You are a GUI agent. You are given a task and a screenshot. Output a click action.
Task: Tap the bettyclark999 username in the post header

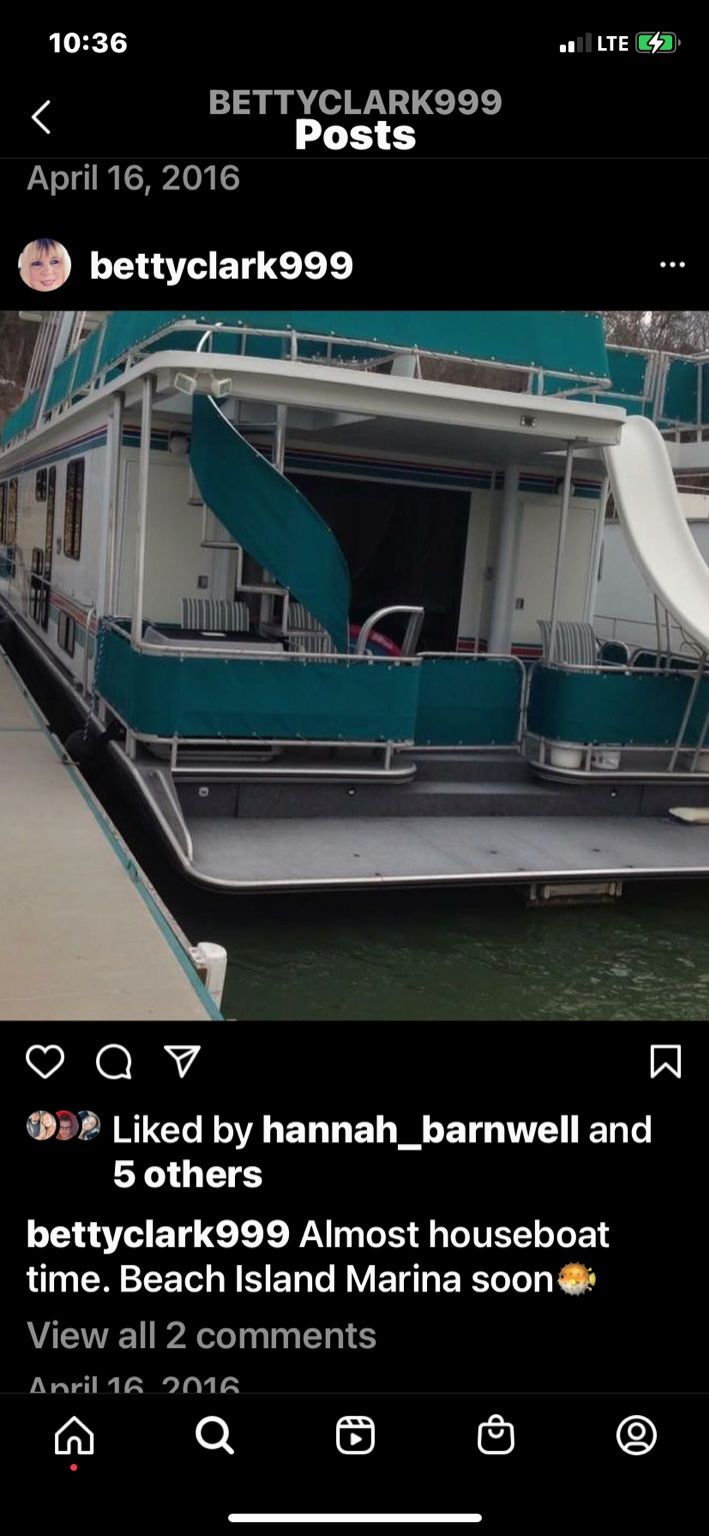tap(221, 265)
